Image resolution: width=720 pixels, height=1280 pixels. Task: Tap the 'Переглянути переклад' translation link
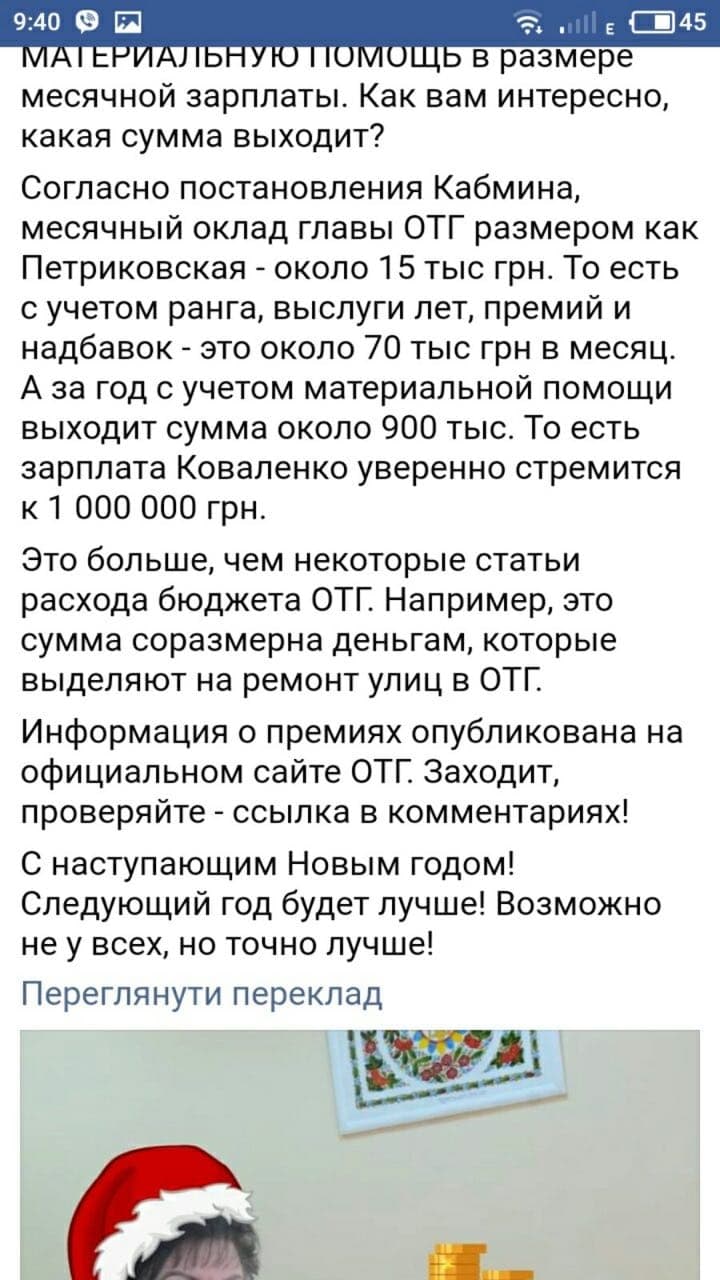coord(202,995)
